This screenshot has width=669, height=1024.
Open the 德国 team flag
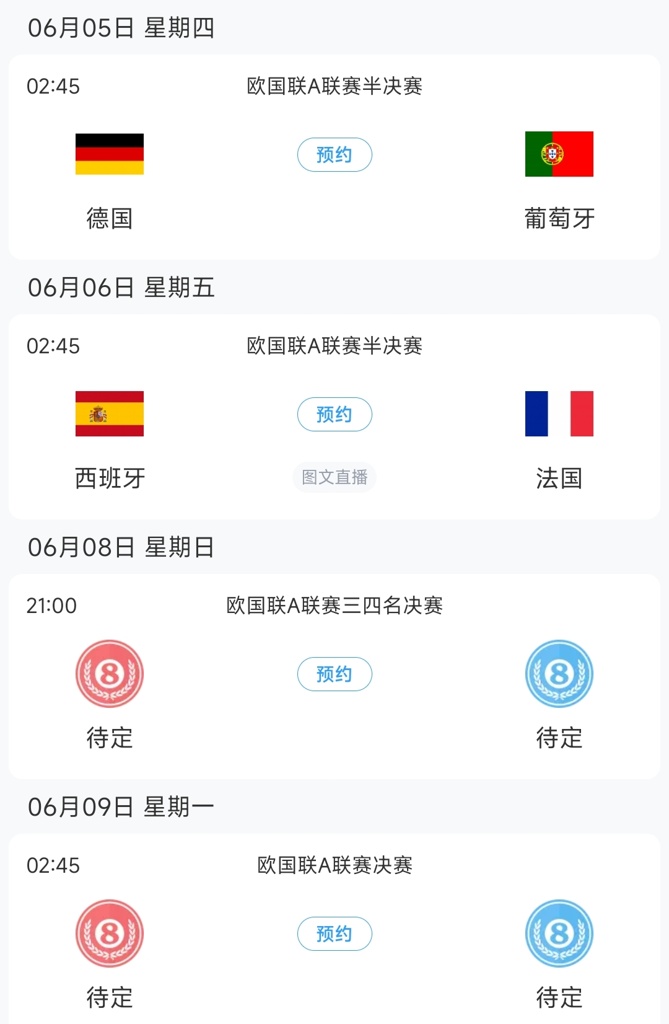point(109,154)
